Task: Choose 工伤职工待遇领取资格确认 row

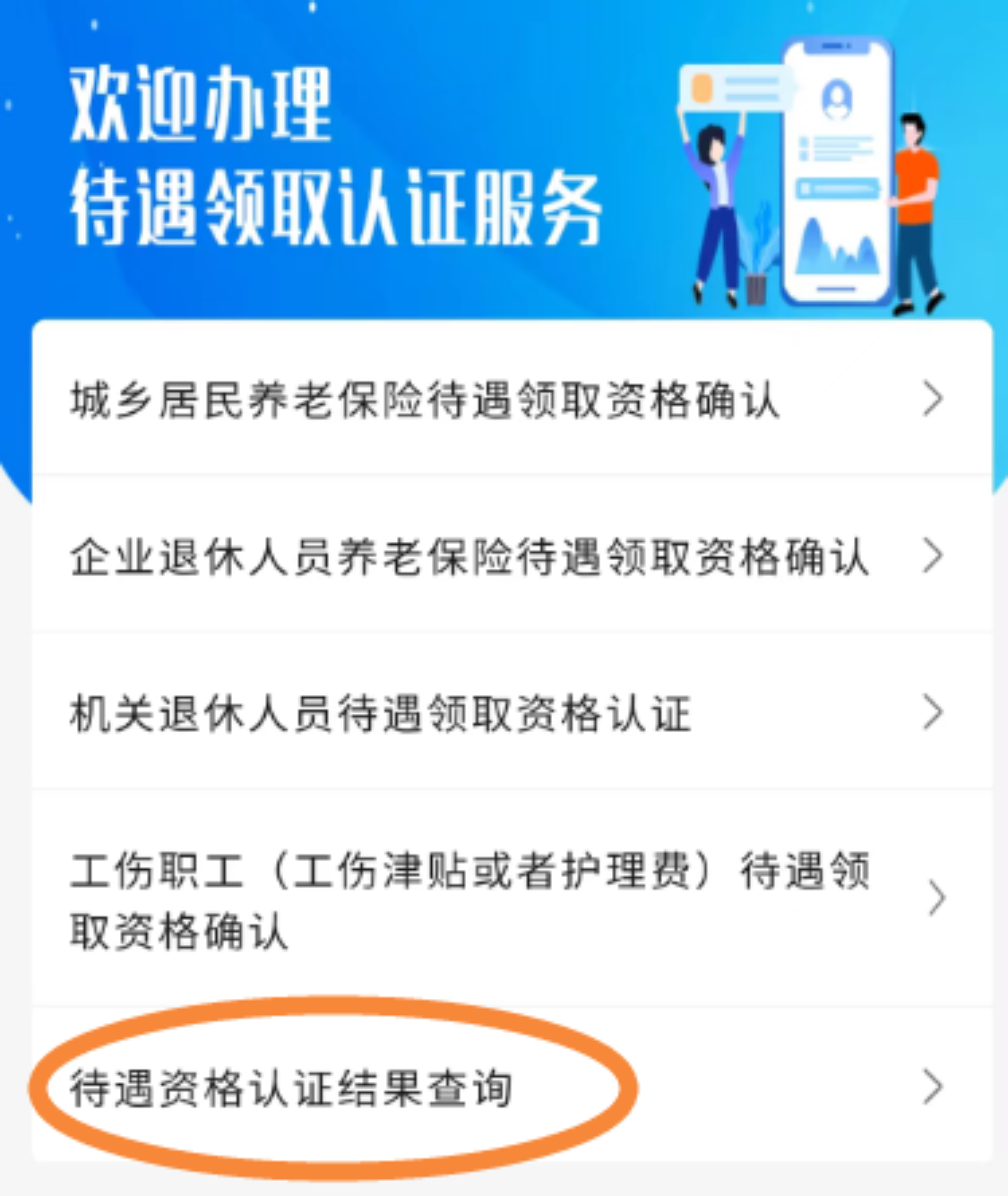Action: [x=511, y=899]
